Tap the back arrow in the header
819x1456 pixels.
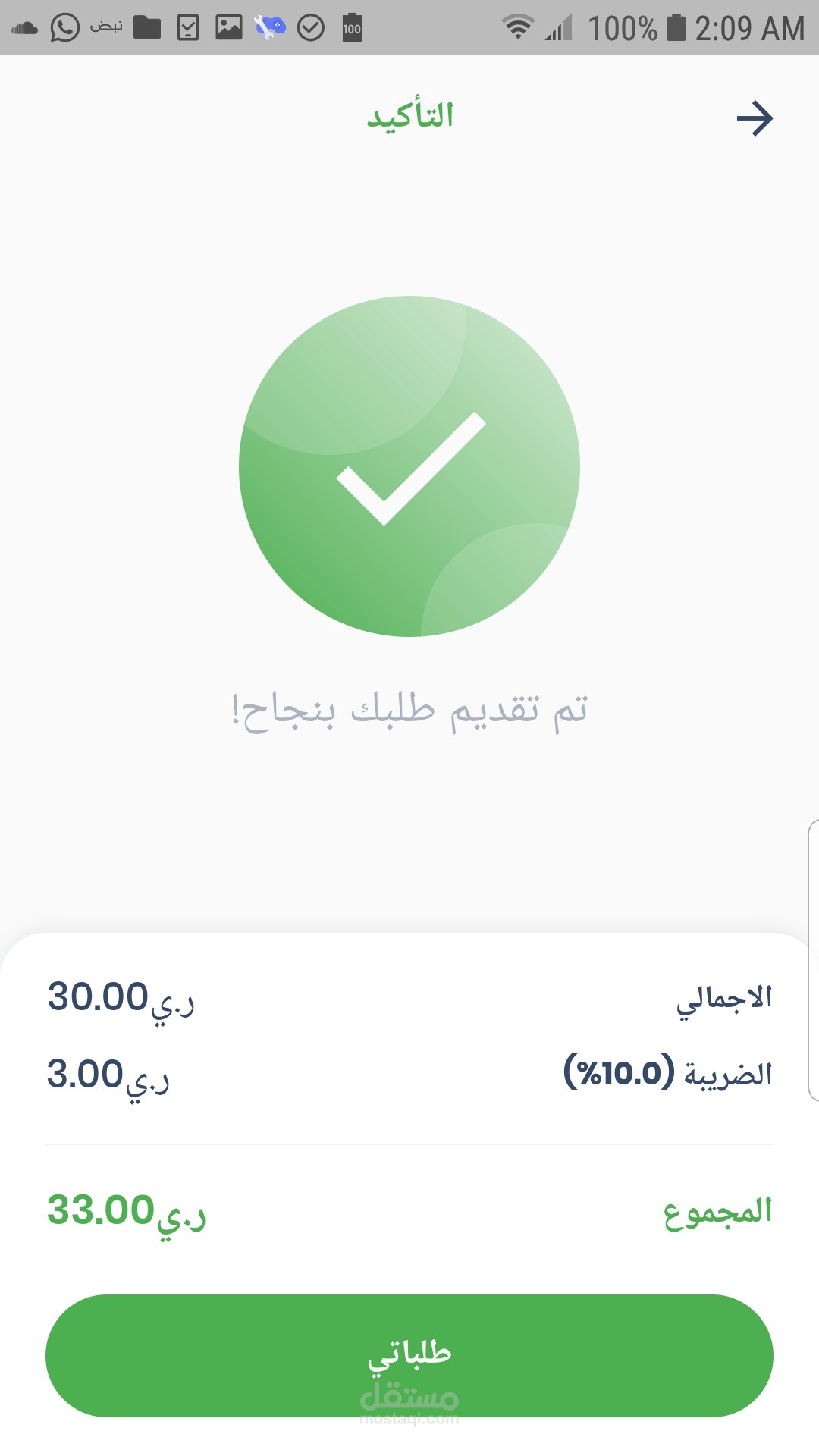pyautogui.click(x=755, y=118)
